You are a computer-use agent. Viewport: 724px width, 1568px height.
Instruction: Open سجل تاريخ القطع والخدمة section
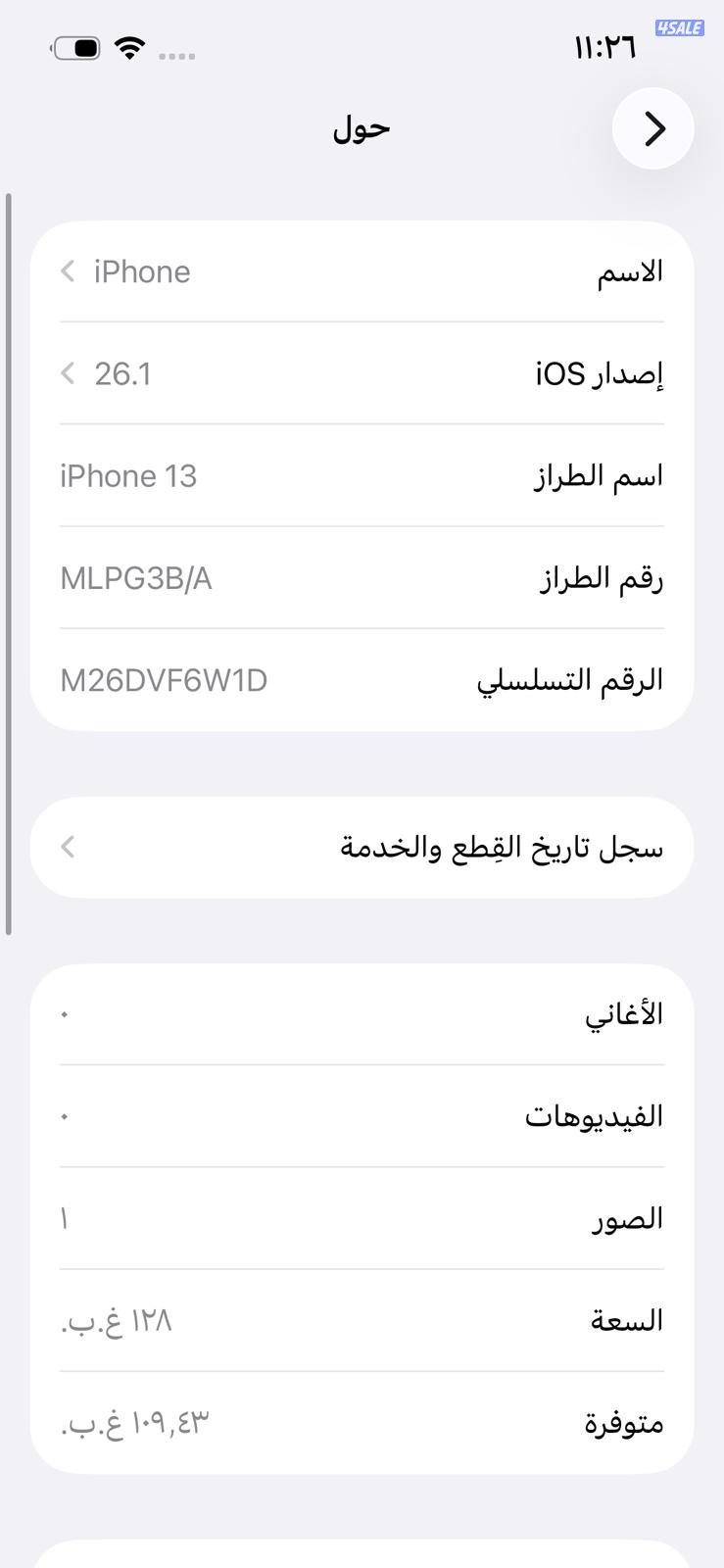point(362,847)
